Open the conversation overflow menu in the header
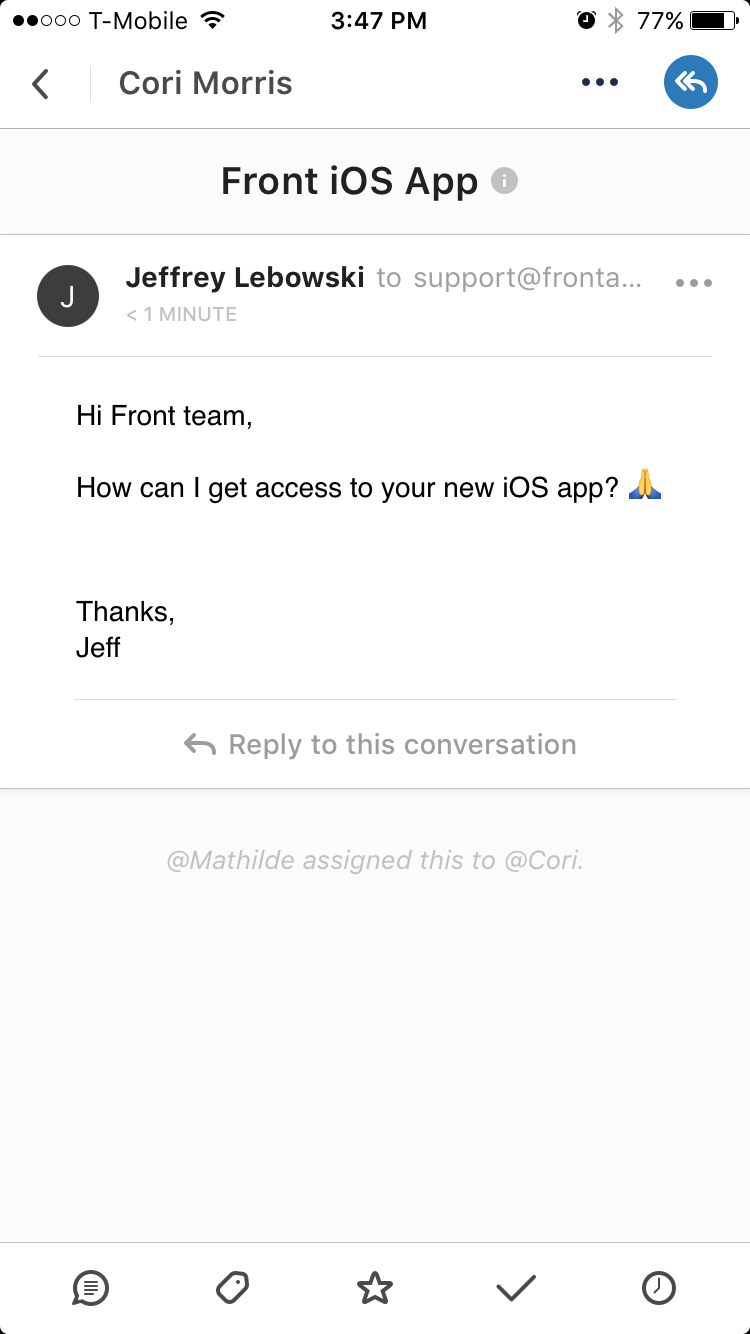This screenshot has height=1334, width=750. click(x=600, y=83)
